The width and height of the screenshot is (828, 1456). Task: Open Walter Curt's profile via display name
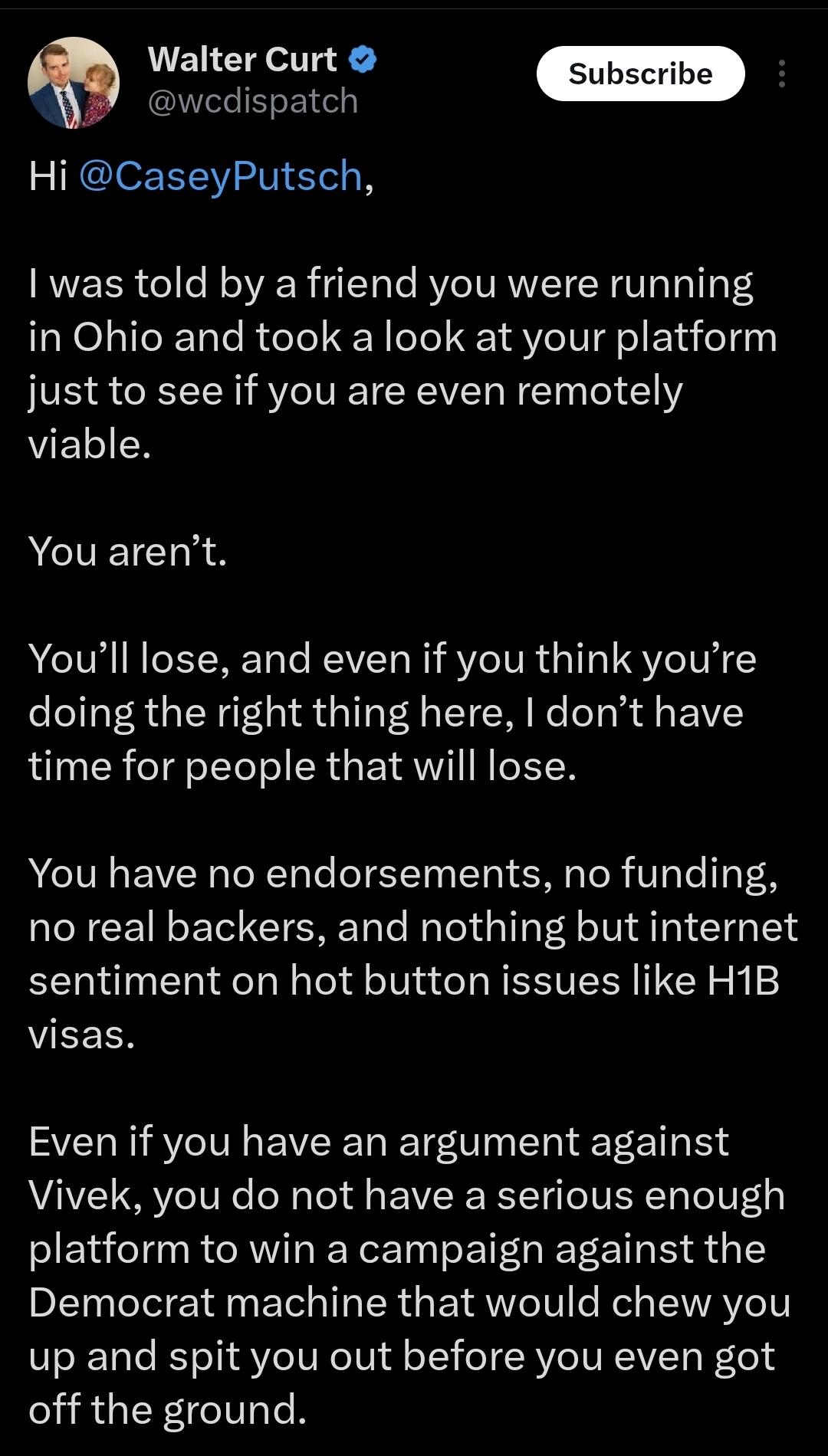coord(242,60)
